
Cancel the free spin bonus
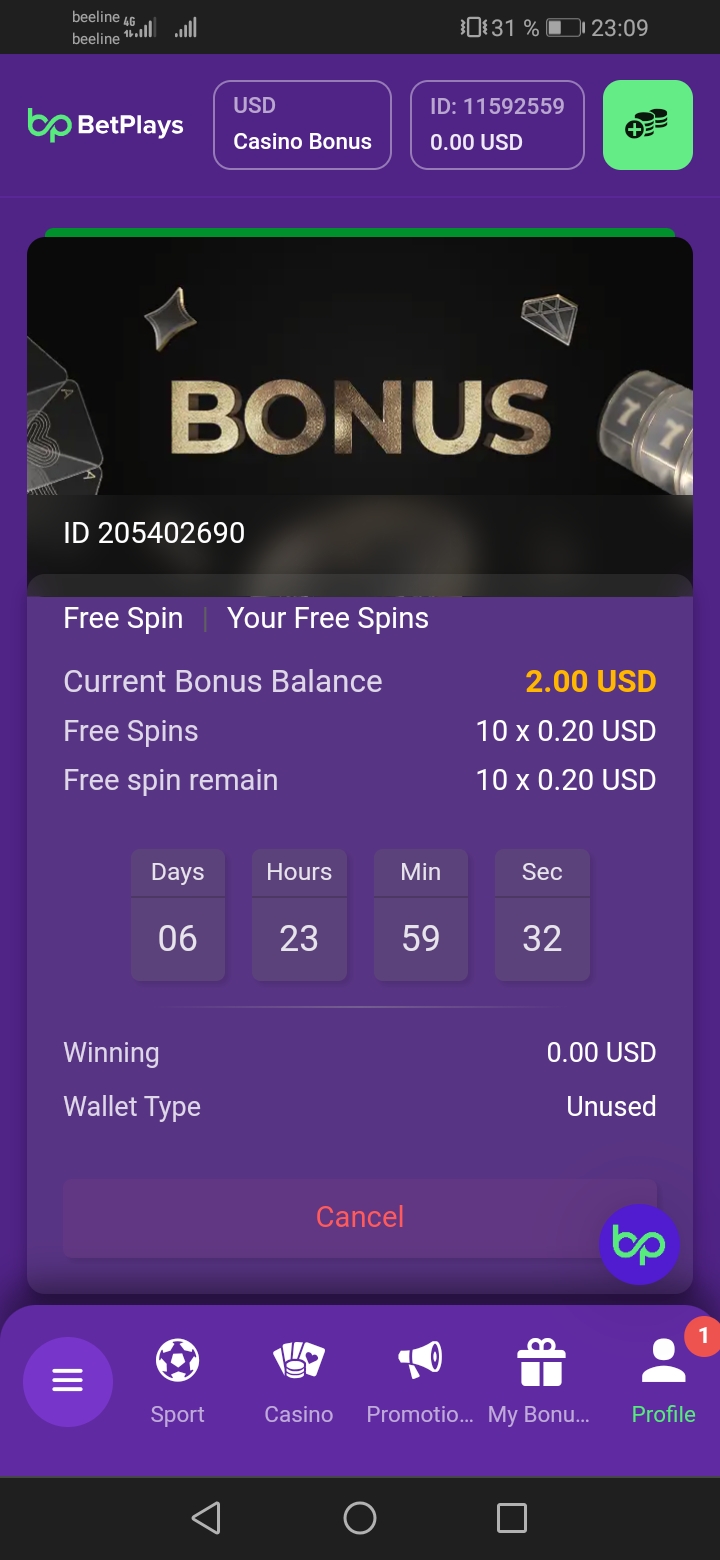pyautogui.click(x=330, y=1217)
